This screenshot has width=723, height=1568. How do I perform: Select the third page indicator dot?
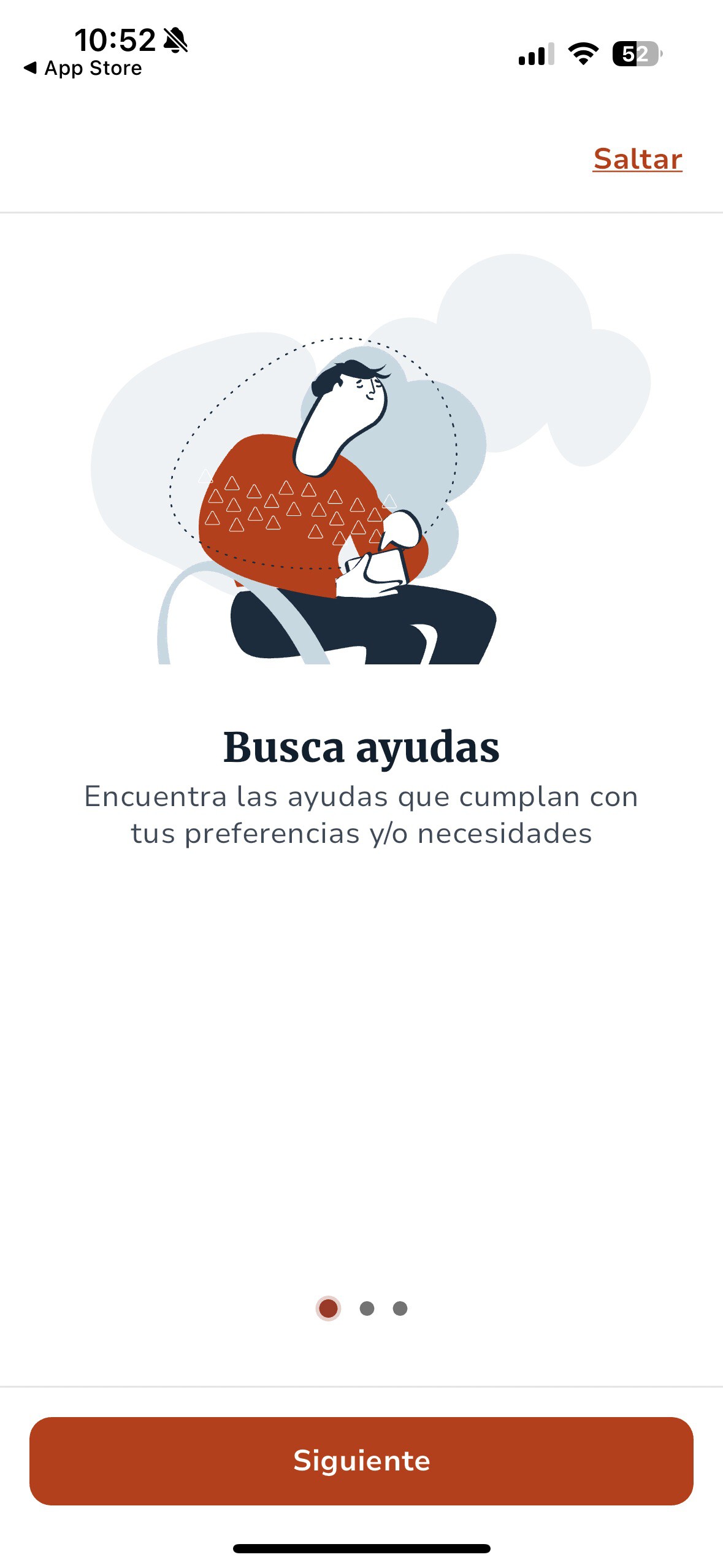[x=400, y=1308]
